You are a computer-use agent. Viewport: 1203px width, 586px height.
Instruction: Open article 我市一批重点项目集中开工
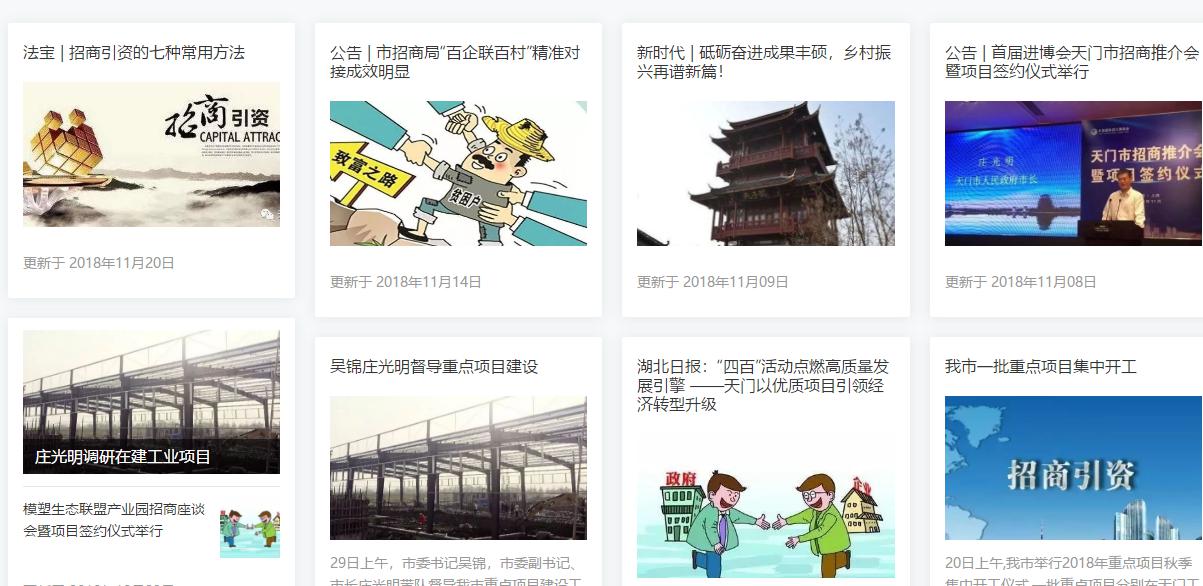[1040, 367]
